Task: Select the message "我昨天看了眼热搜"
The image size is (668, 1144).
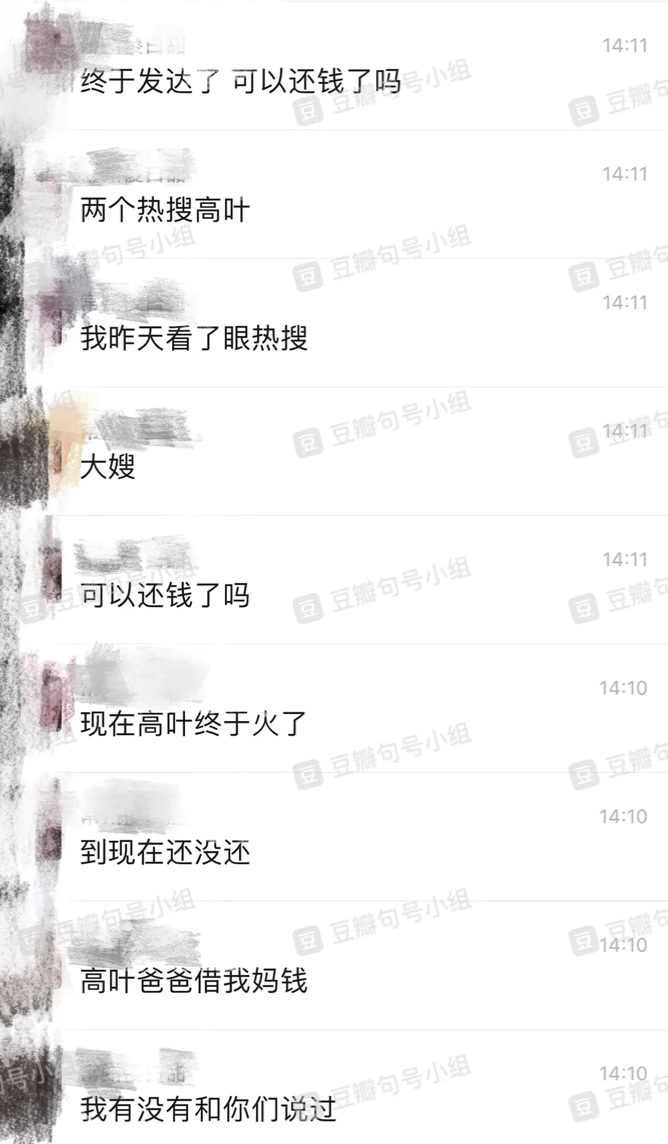Action: (334, 323)
